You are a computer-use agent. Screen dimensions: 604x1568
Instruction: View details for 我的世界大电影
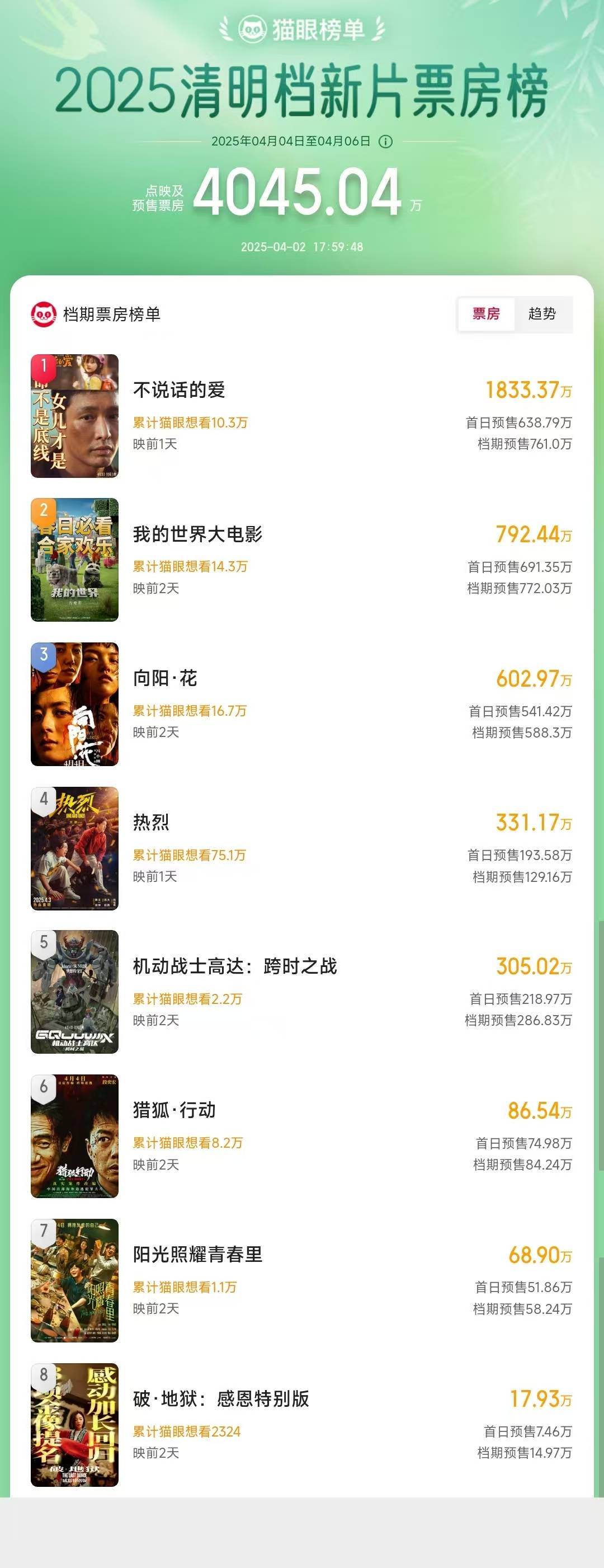(x=197, y=534)
